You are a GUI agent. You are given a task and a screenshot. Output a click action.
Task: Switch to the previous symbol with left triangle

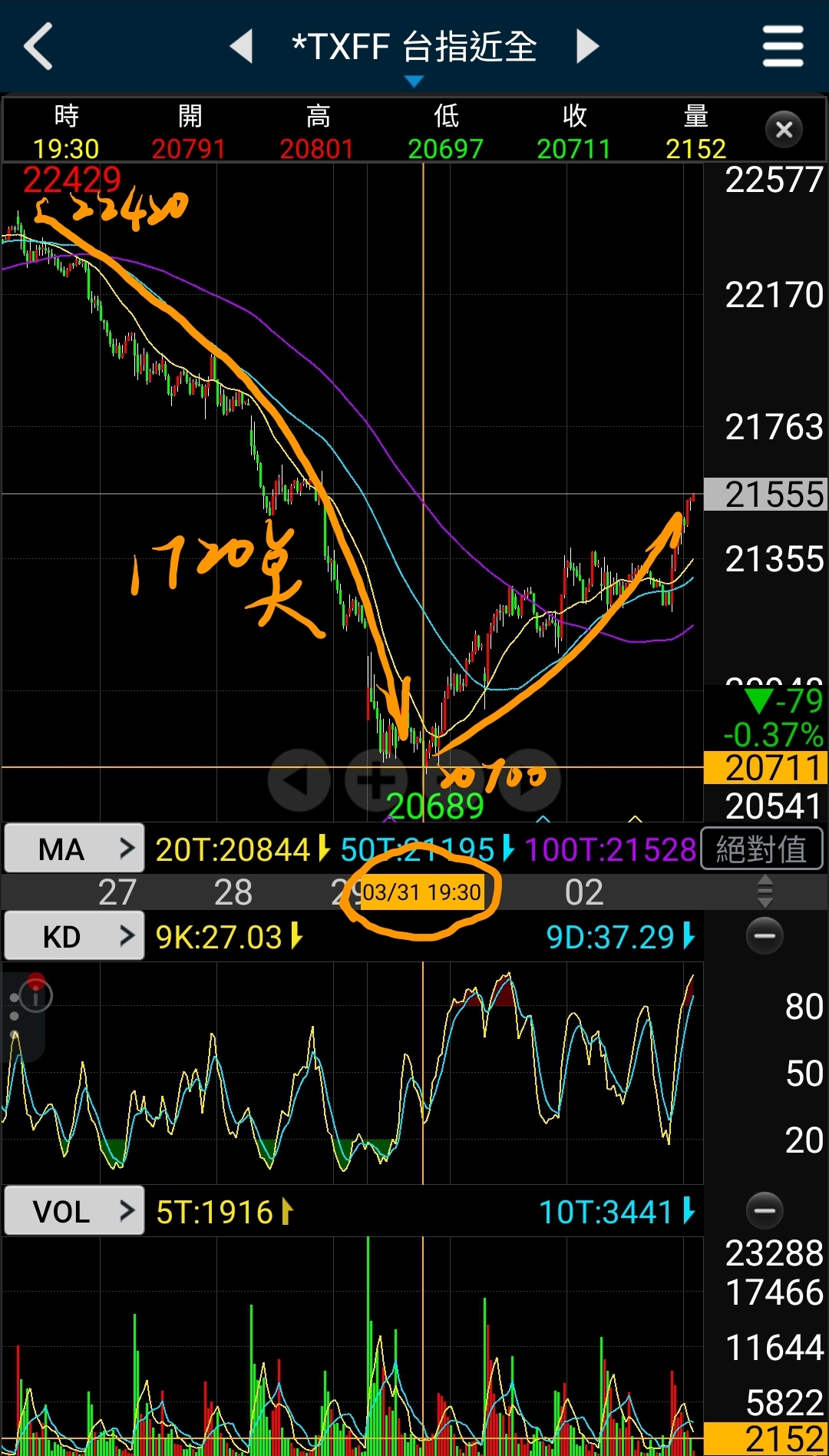point(242,46)
